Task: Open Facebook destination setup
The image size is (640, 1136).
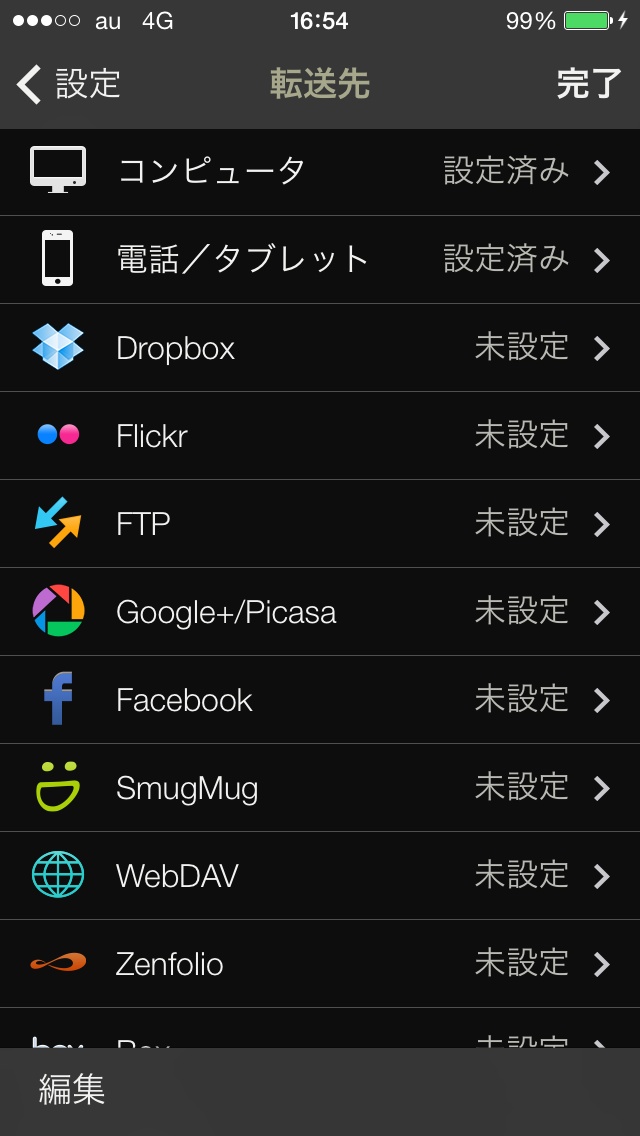Action: 320,700
